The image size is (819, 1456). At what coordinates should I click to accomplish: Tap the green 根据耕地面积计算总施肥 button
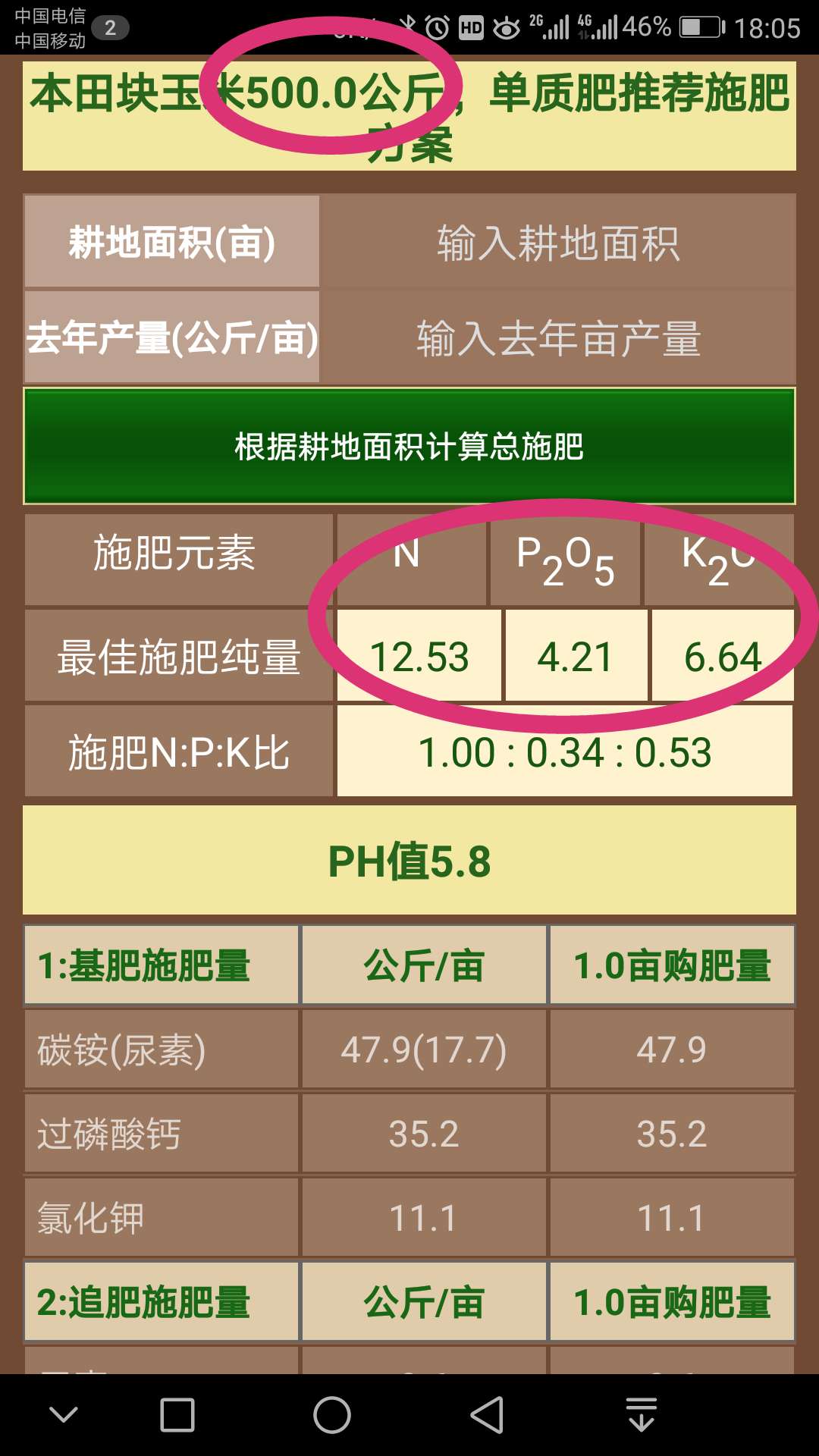tap(409, 446)
